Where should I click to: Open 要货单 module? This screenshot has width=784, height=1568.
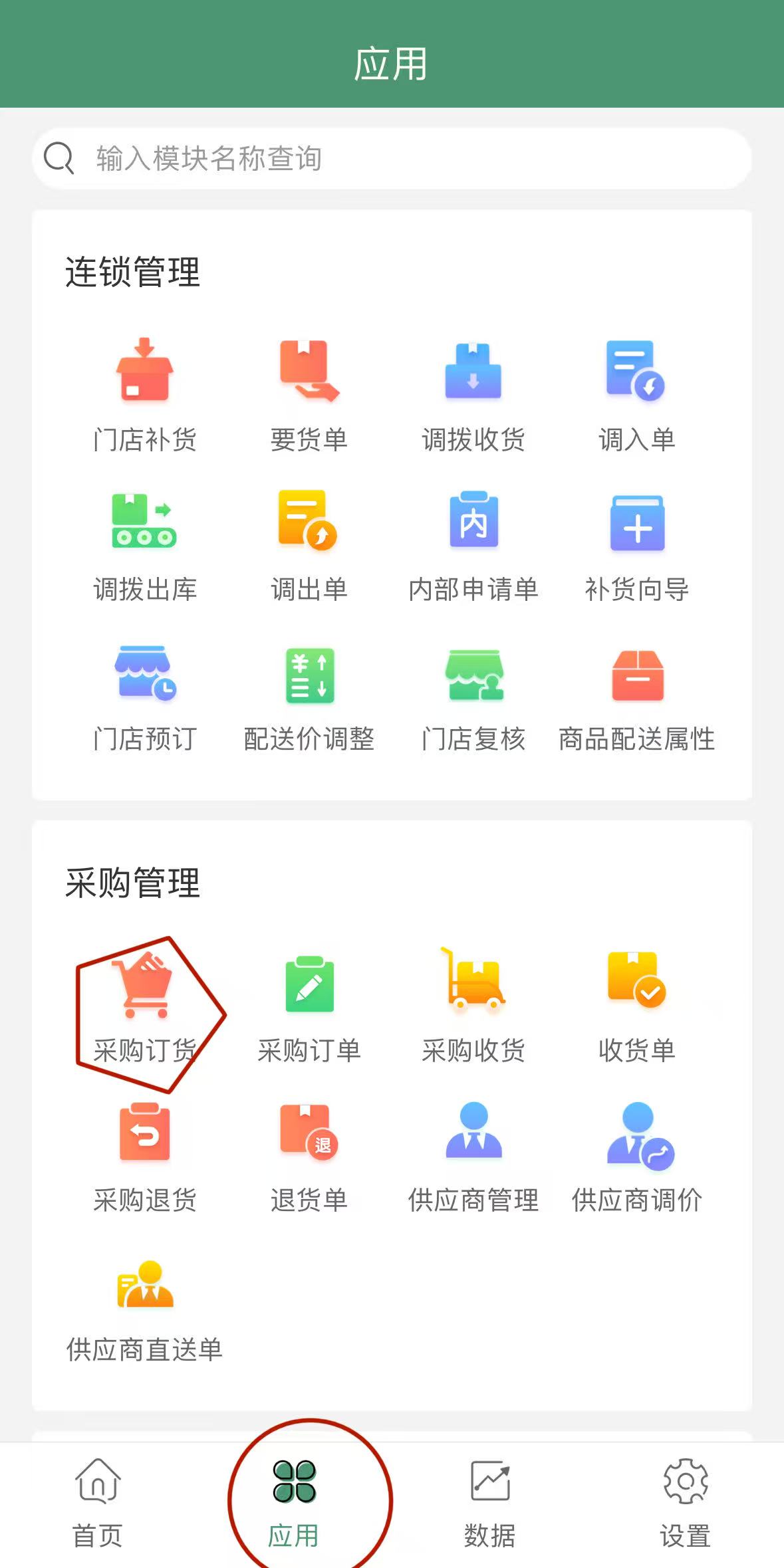[x=309, y=395]
